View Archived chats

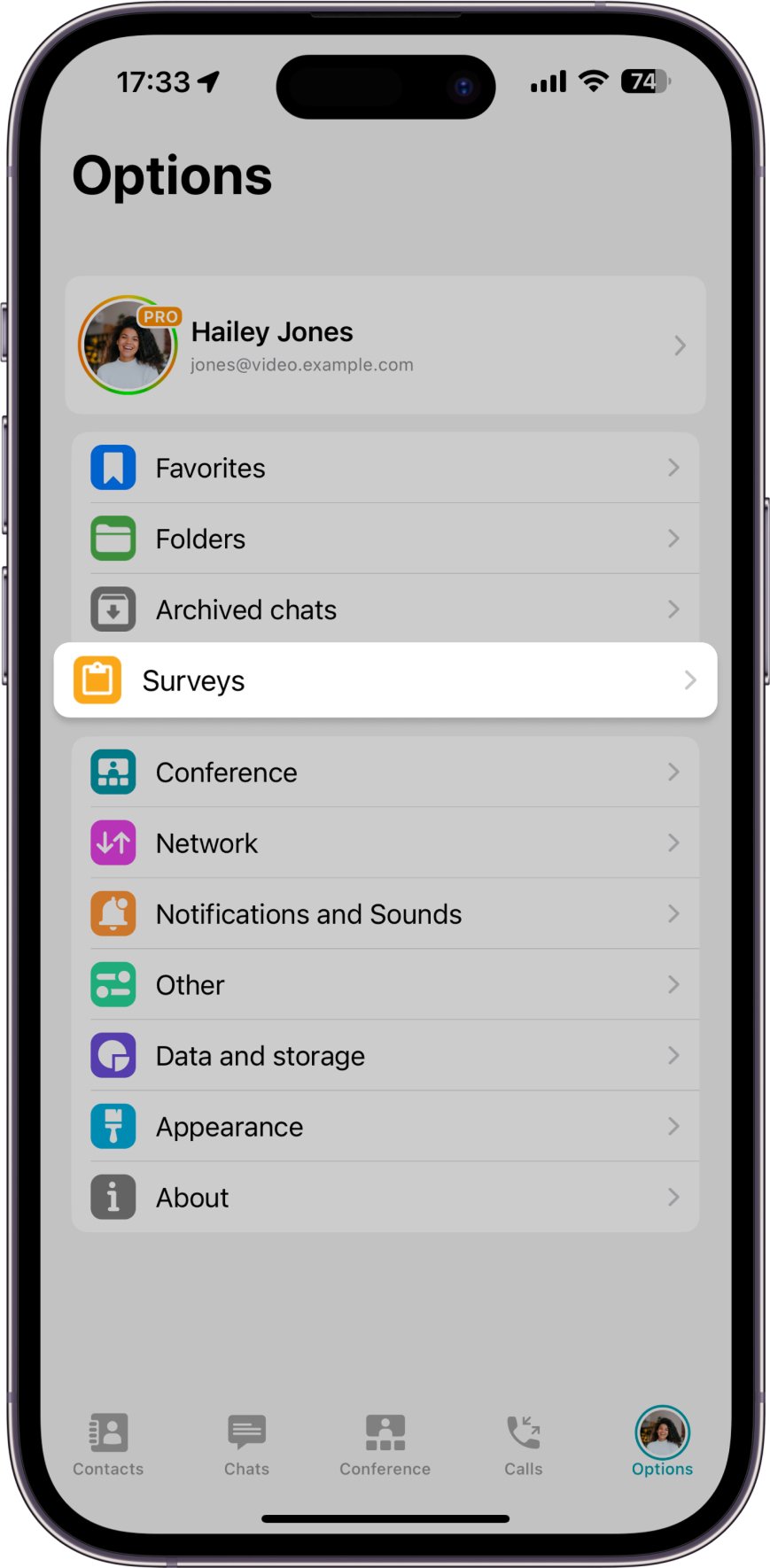385,609
